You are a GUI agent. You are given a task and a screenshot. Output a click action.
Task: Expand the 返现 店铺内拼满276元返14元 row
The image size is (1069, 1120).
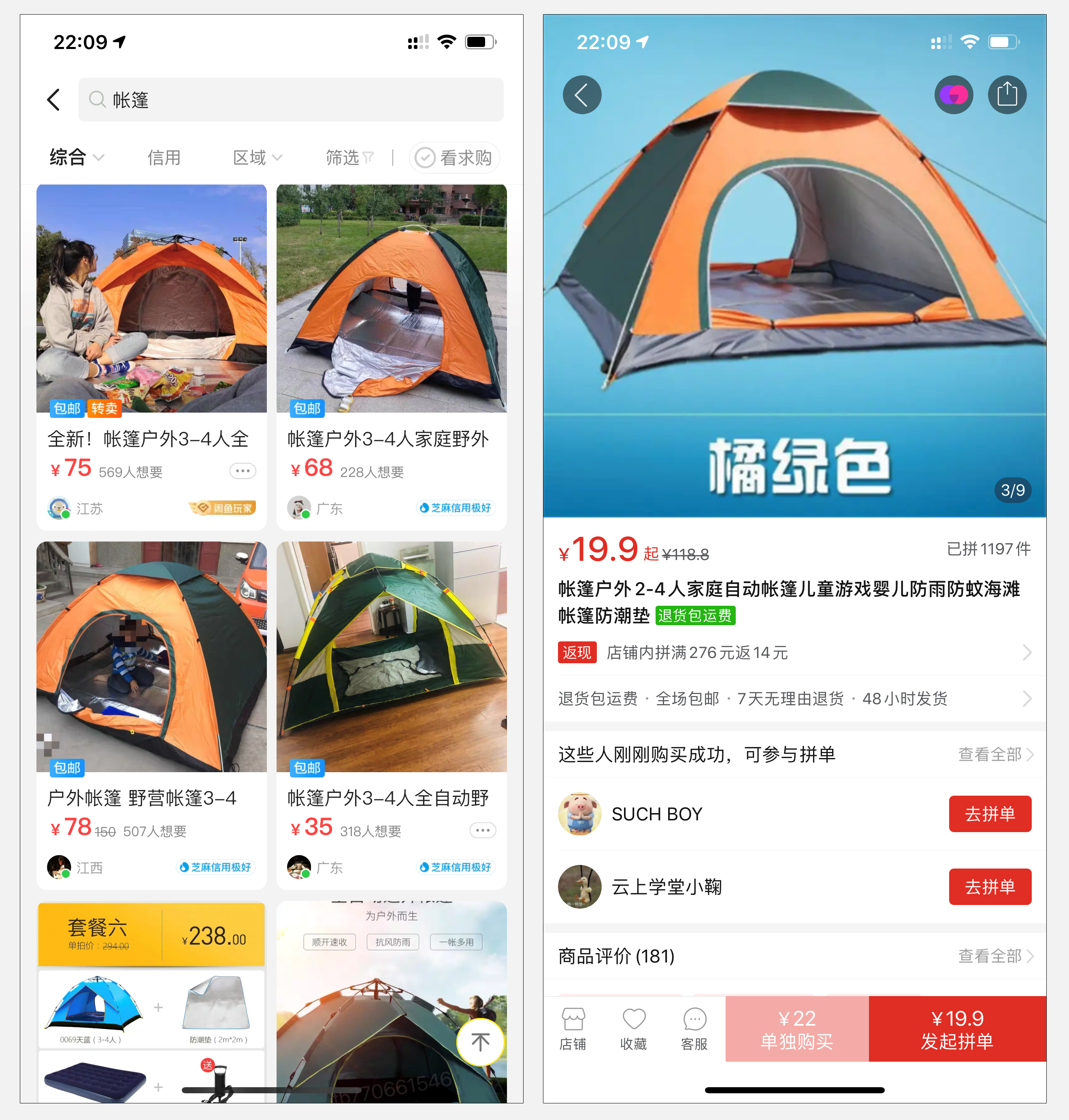794,652
